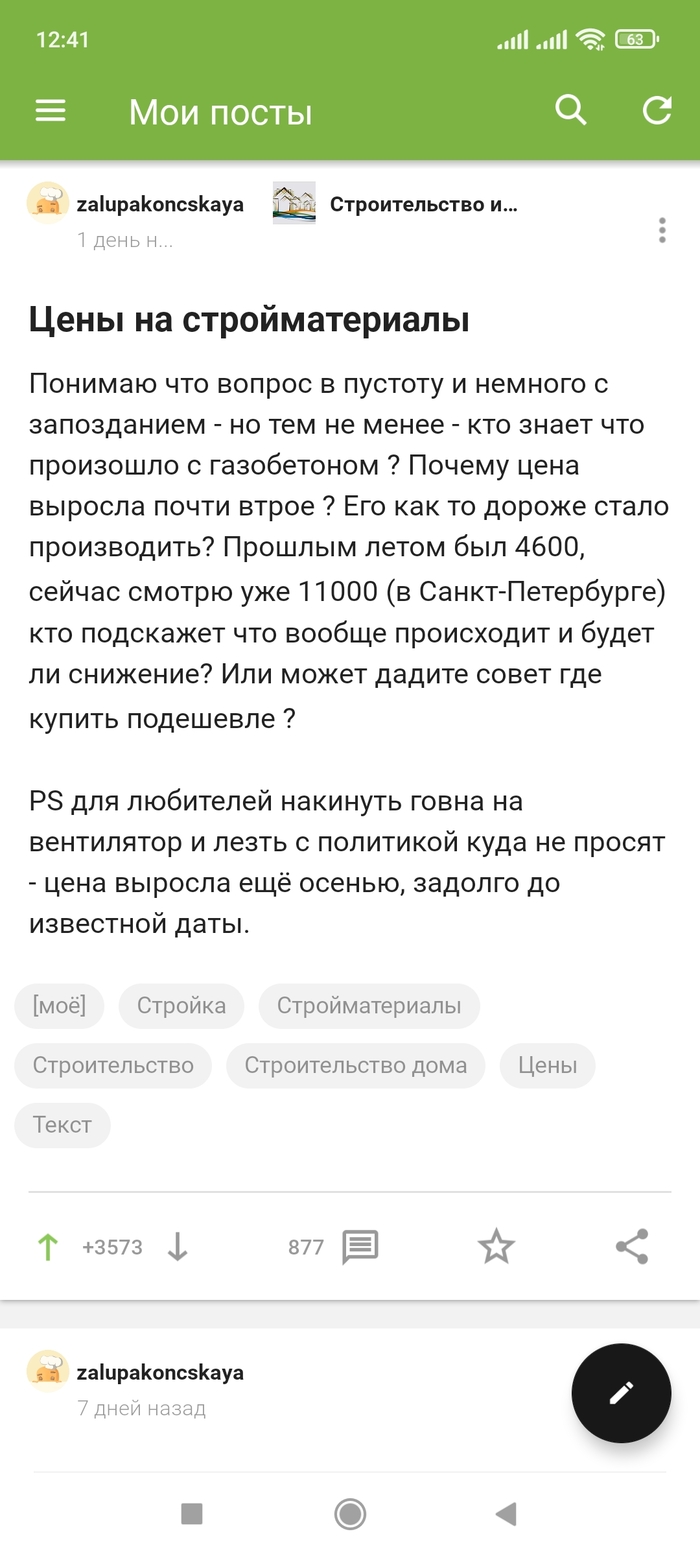Viewport: 700px width, 1556px height.
Task: Open the hamburger drawer menu
Action: [50, 111]
